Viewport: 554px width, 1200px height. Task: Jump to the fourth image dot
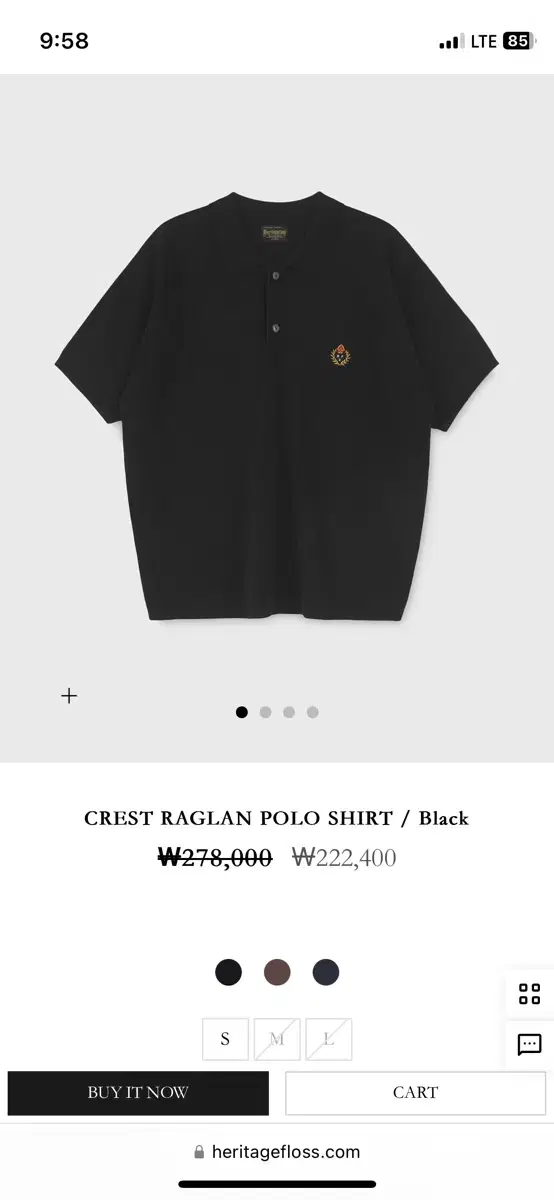pyautogui.click(x=313, y=712)
